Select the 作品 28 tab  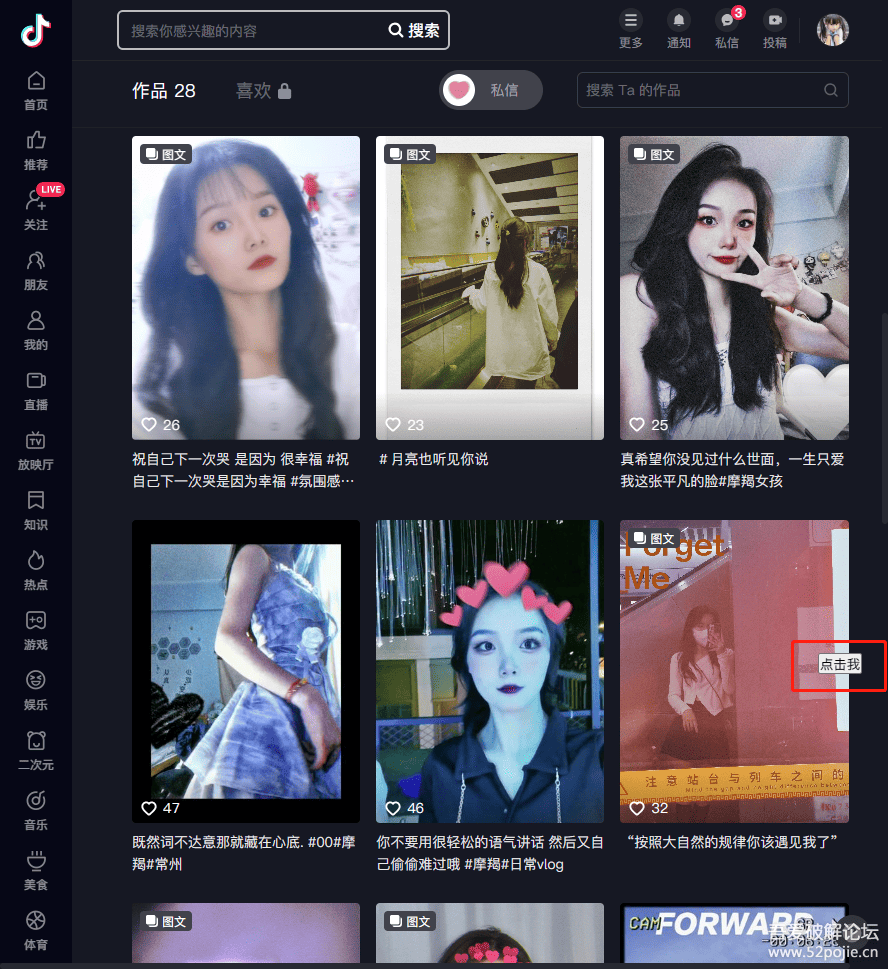pyautogui.click(x=164, y=91)
